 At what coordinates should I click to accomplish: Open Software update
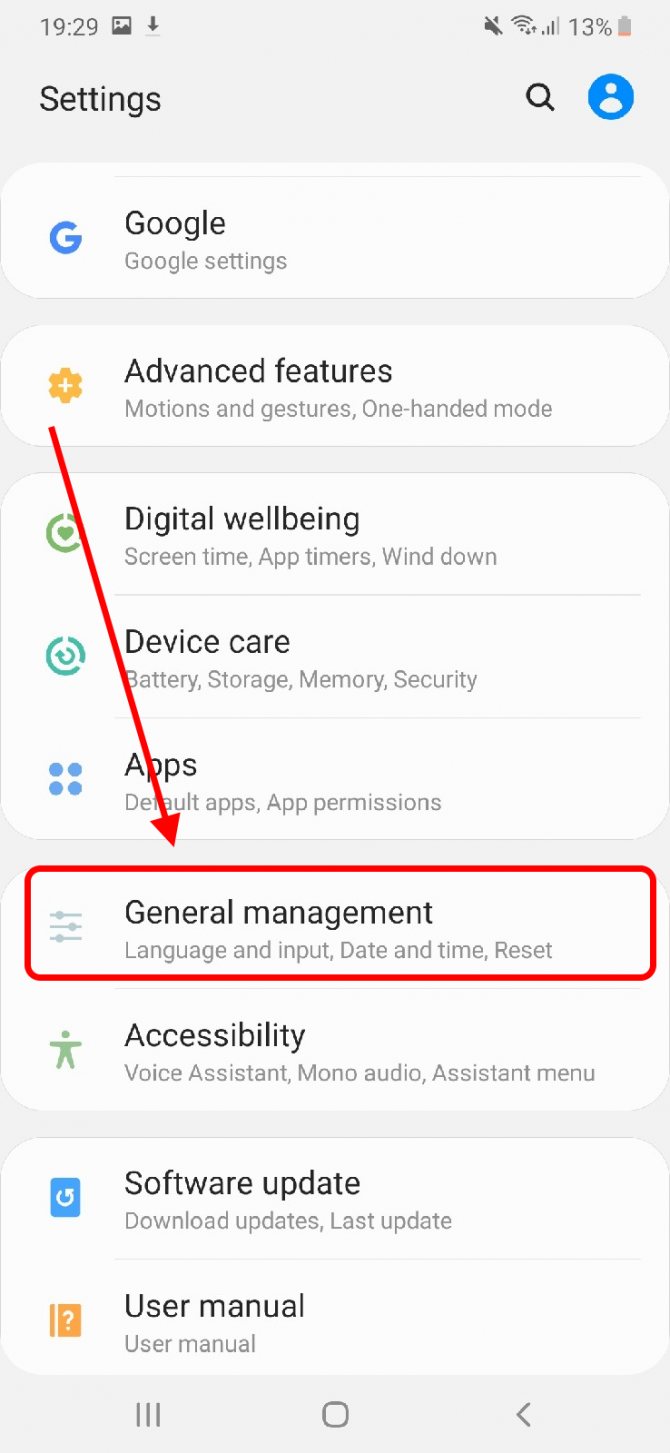tap(335, 1199)
